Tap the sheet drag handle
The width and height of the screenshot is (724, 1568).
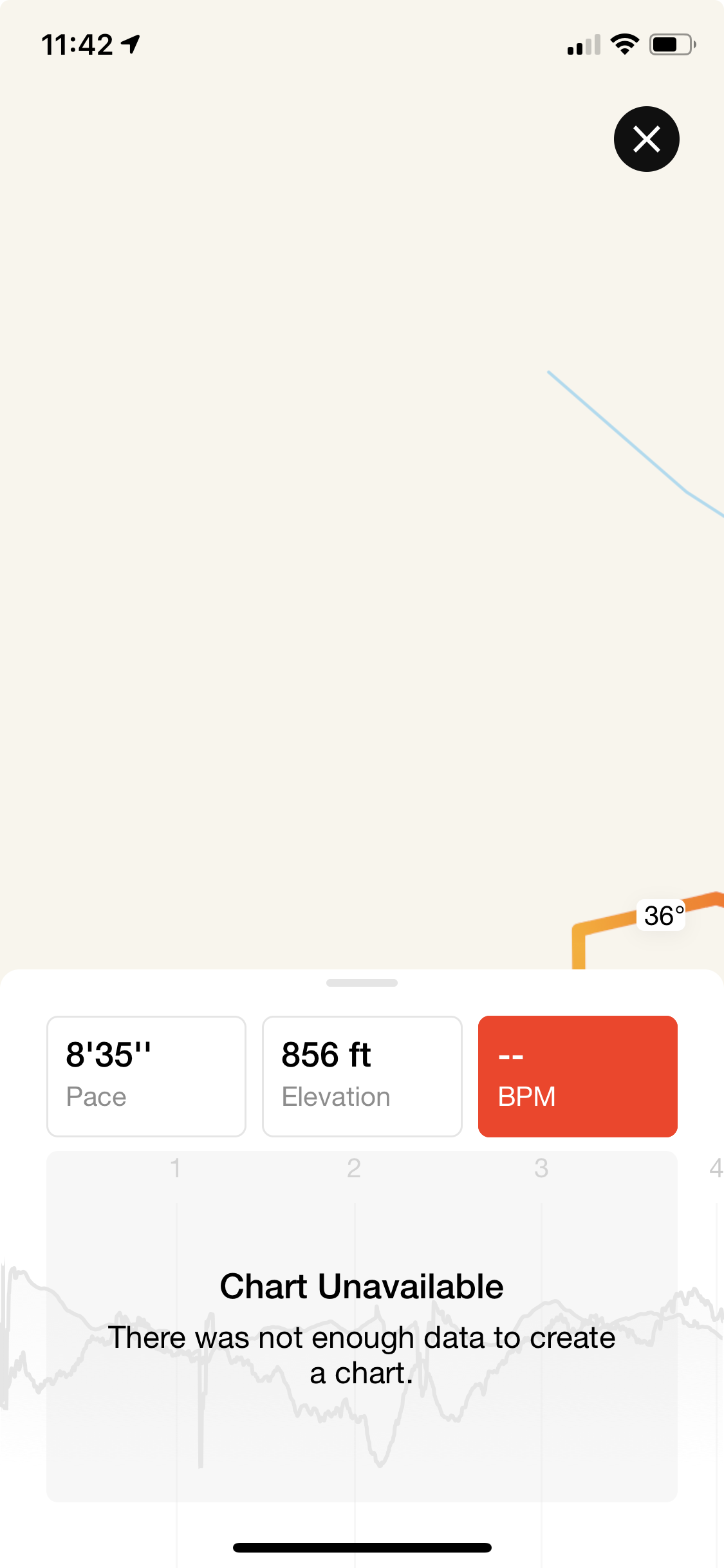[362, 983]
